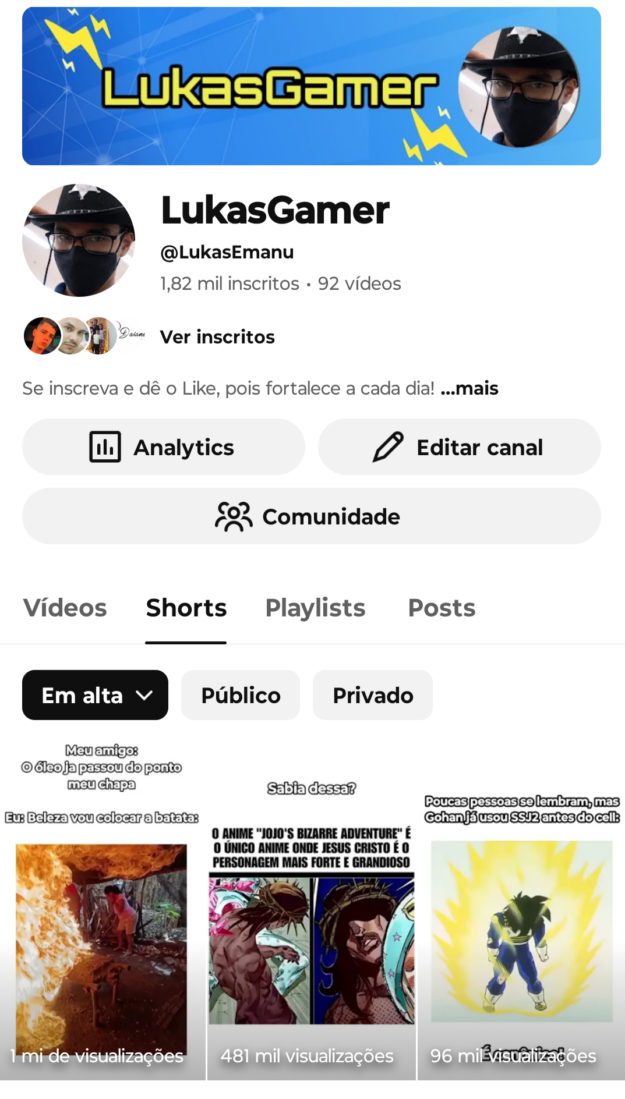
Task: Filter shorts by Público
Action: point(240,695)
